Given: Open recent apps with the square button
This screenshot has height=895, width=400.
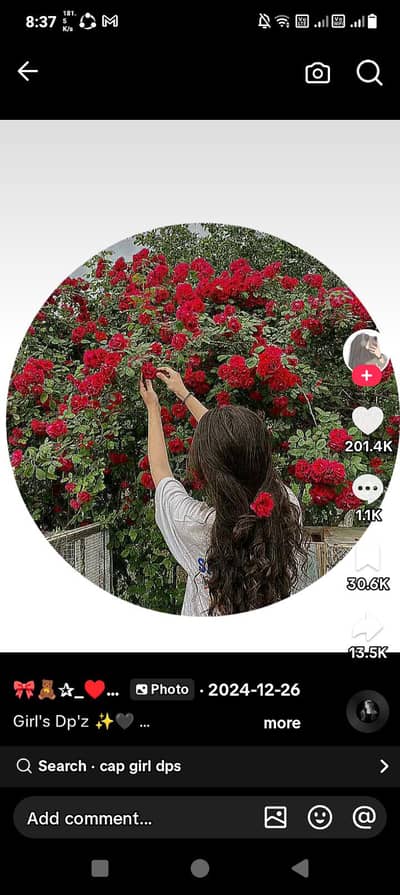Looking at the screenshot, I should pyautogui.click(x=100, y=869).
